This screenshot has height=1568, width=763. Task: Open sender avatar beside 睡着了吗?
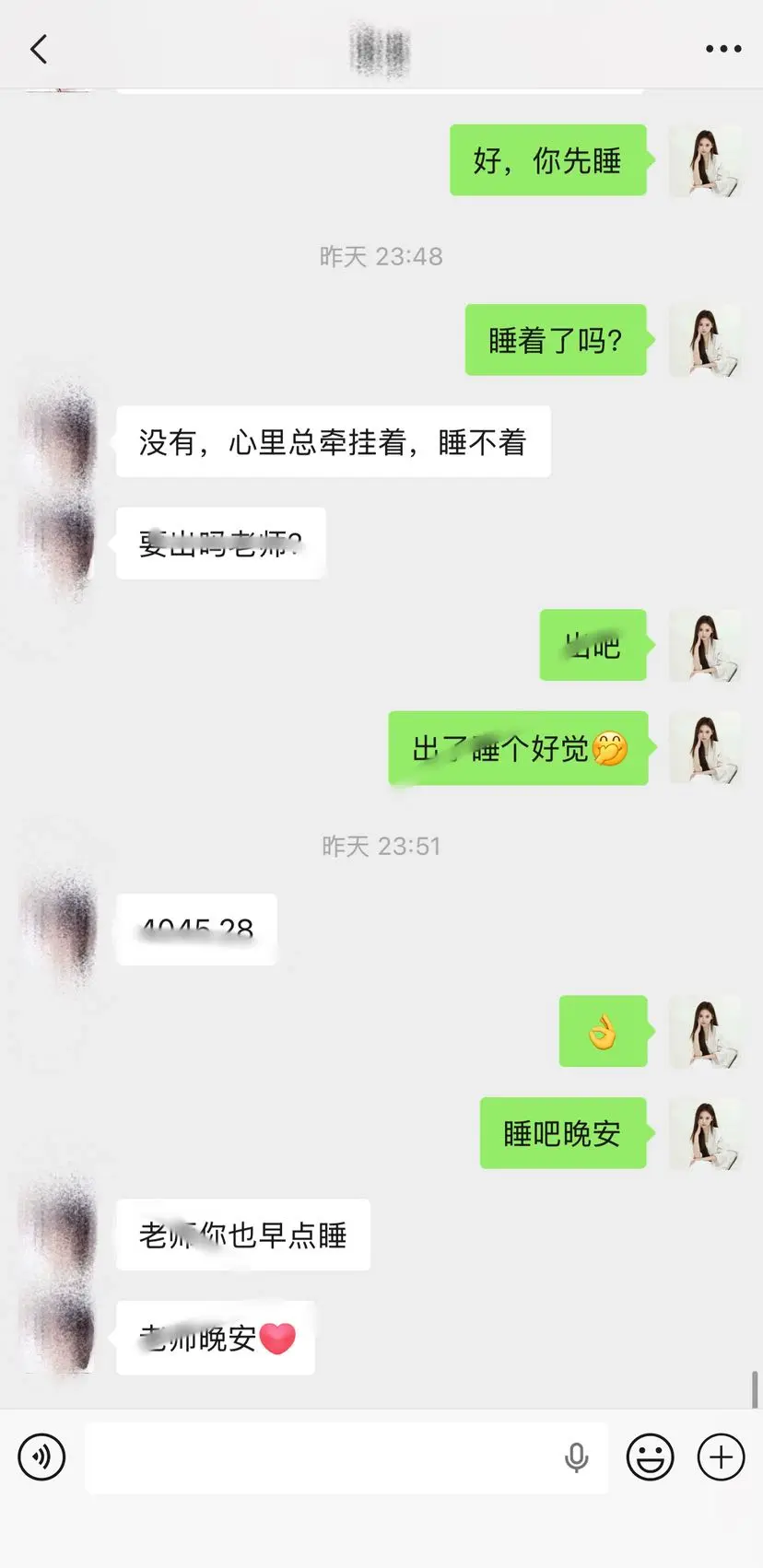[705, 340]
